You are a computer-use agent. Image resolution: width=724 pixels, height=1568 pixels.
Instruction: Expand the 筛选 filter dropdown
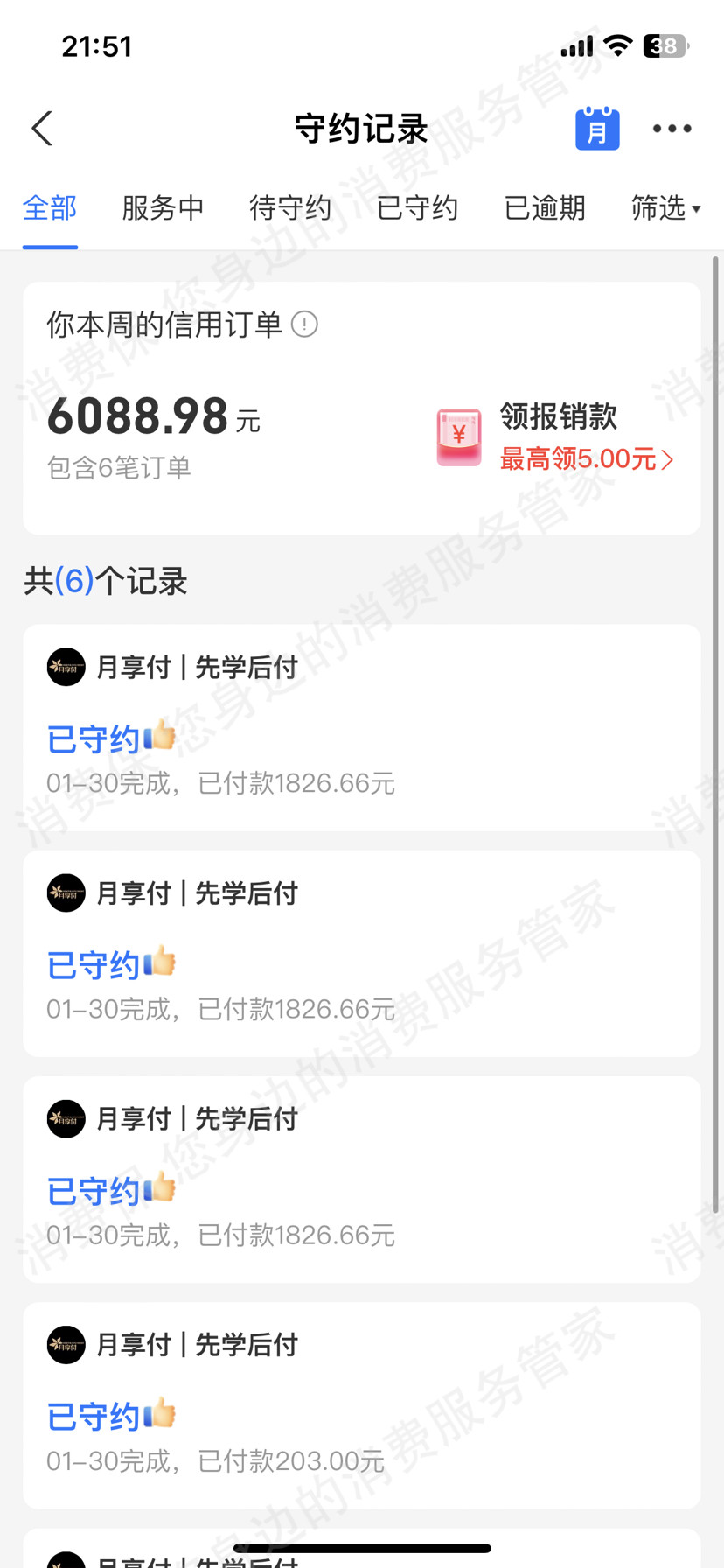coord(665,208)
